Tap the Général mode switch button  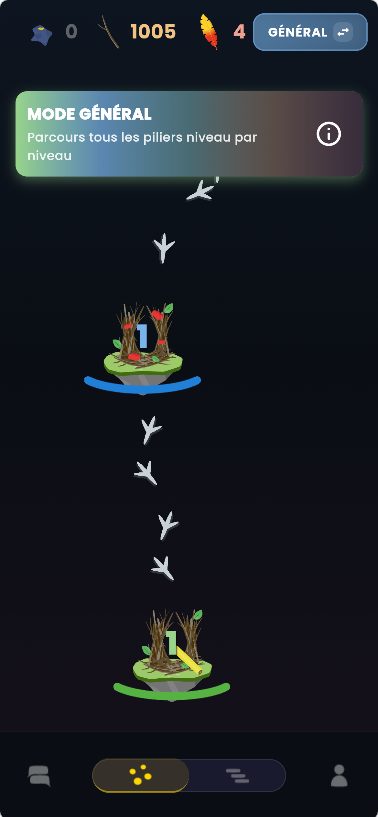310,32
